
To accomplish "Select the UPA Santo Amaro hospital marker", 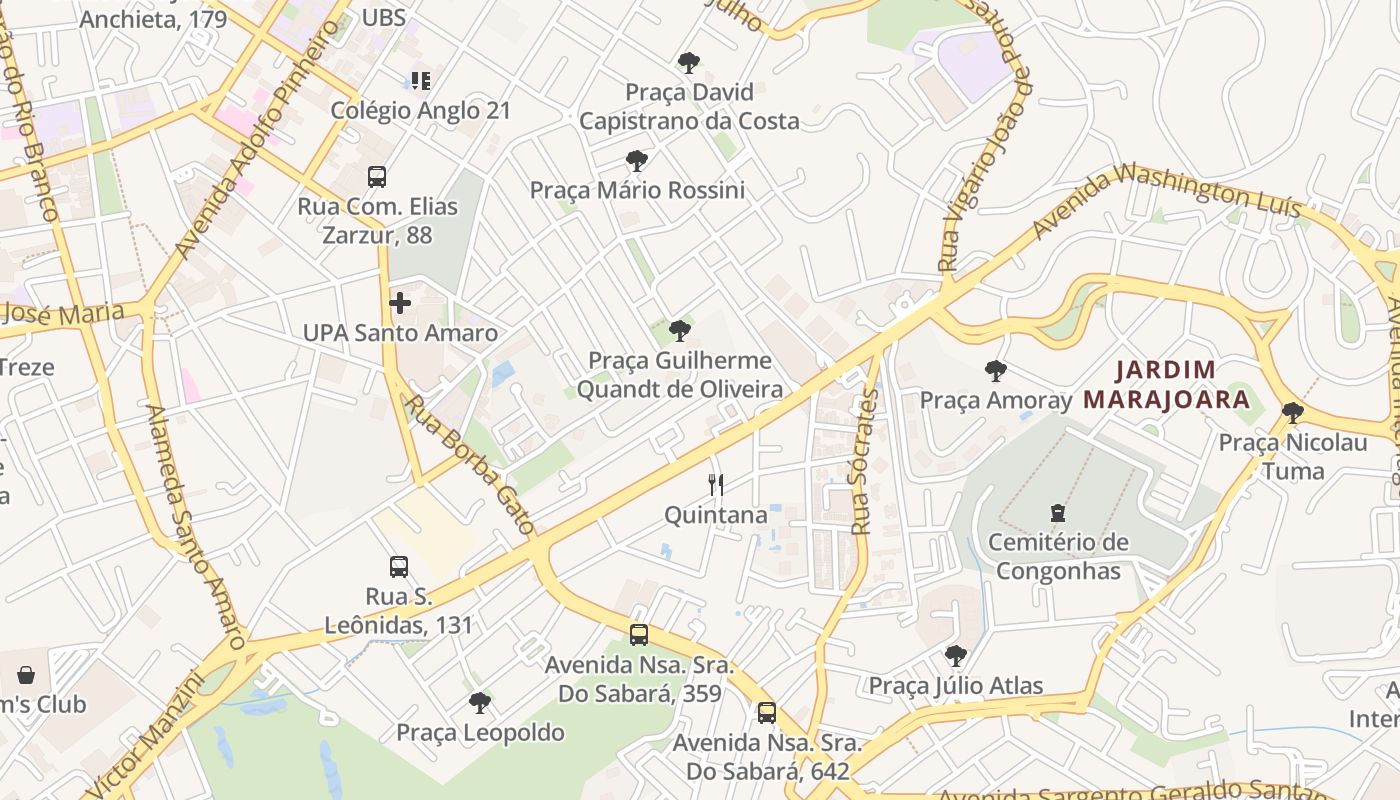I will [400, 302].
